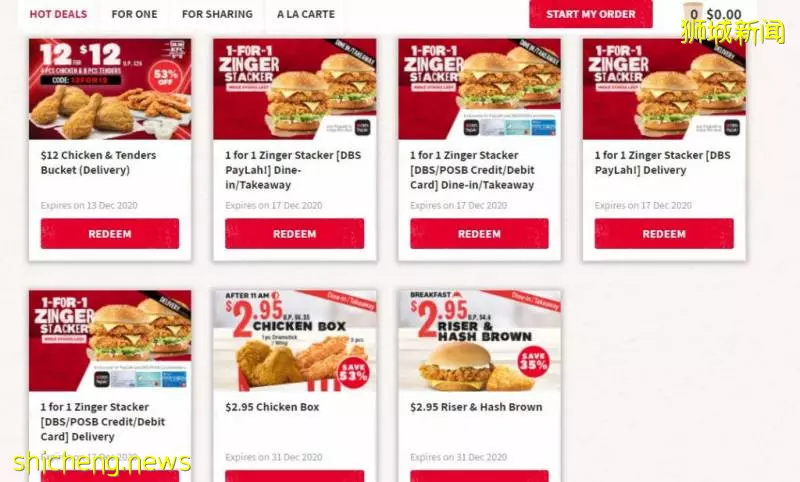Tap the Start My Order button
Viewport: 800px width, 482px height.
click(x=590, y=14)
